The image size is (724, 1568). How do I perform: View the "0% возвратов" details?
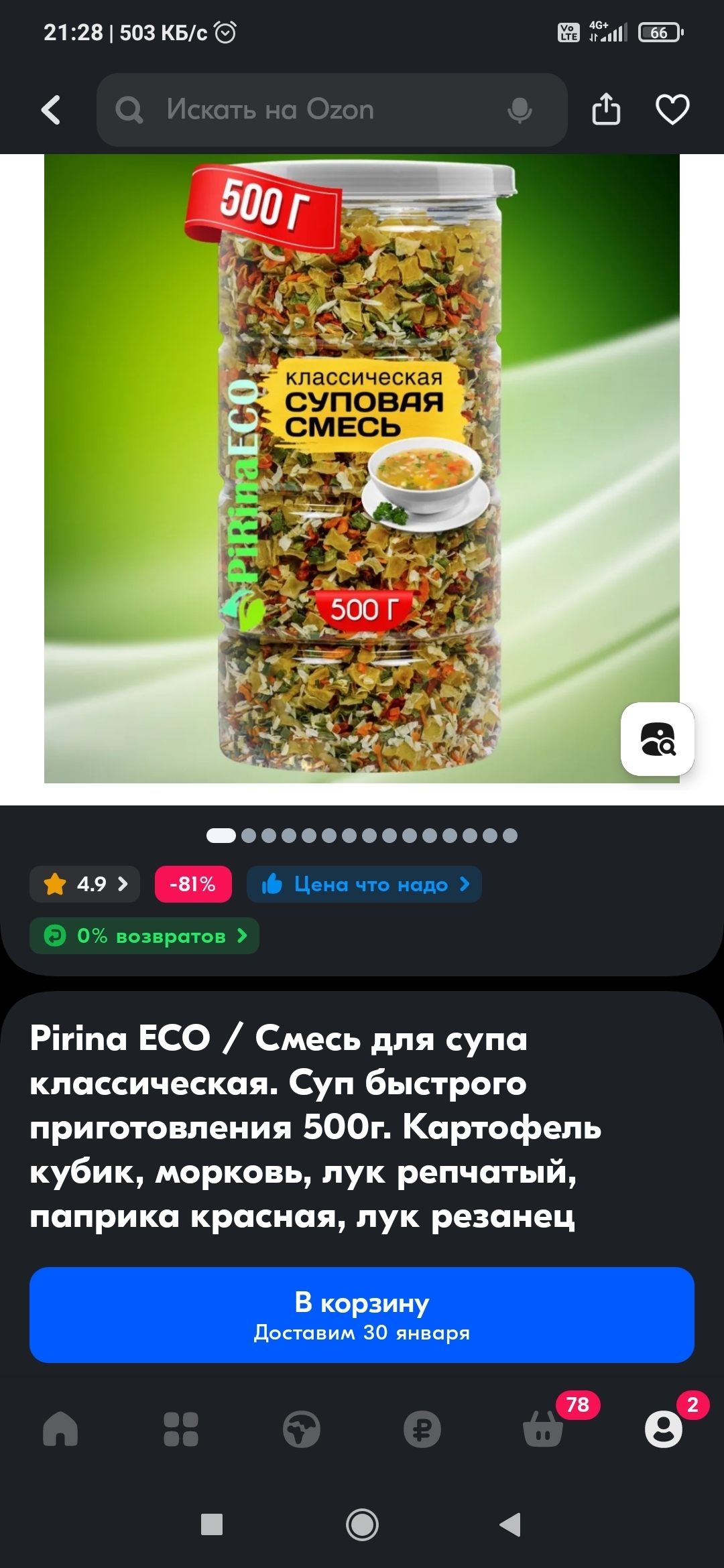point(145,935)
